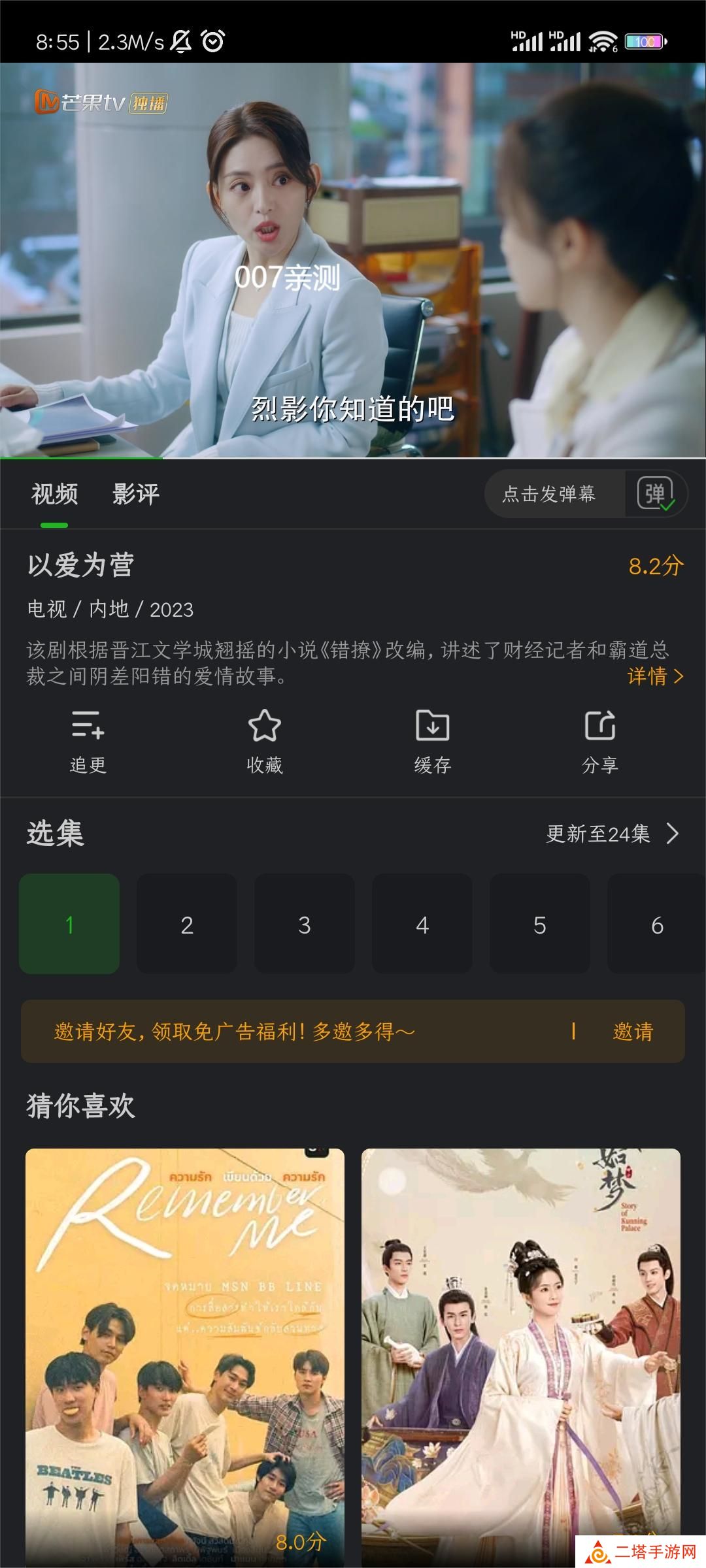The height and width of the screenshot is (1568, 706).
Task: Select episode 1
Action: point(69,924)
